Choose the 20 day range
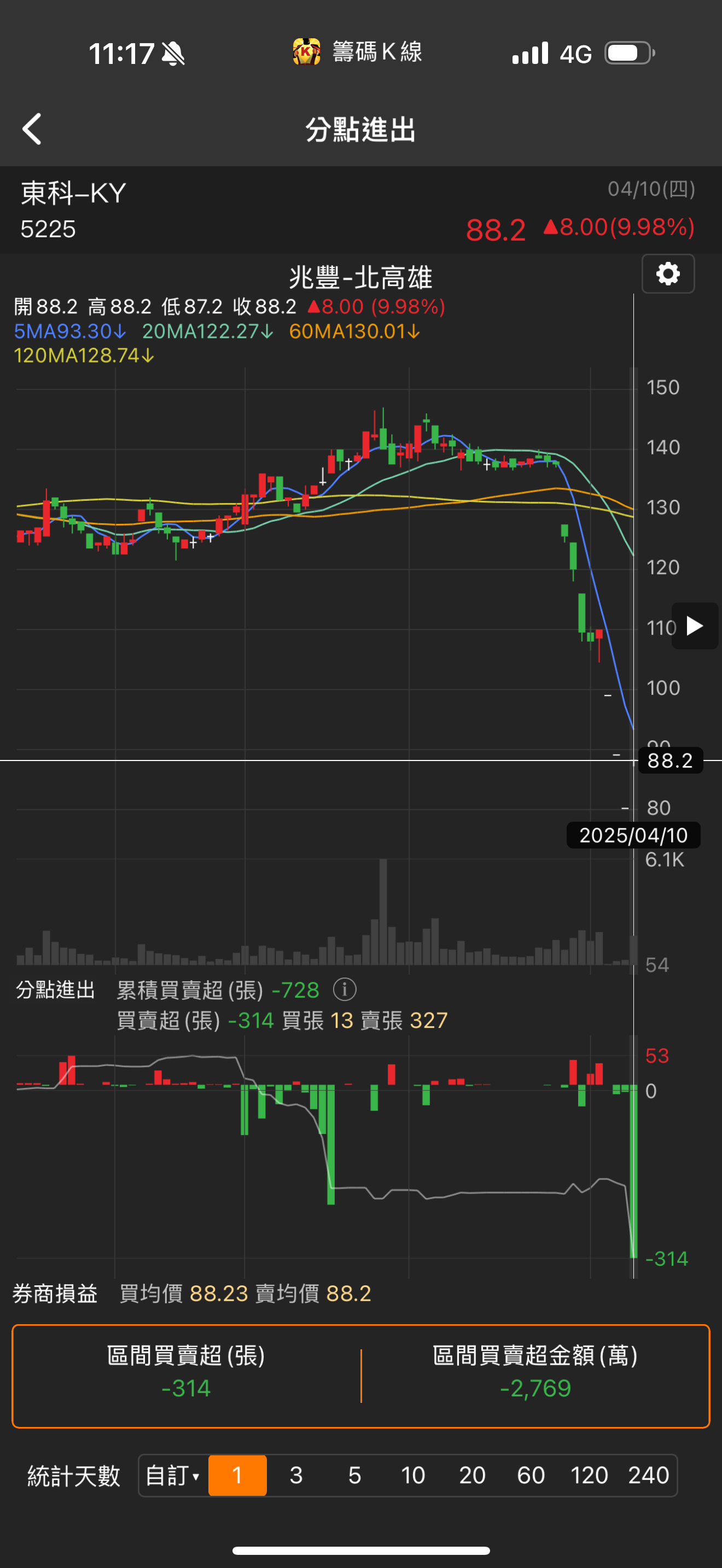 tap(473, 1476)
